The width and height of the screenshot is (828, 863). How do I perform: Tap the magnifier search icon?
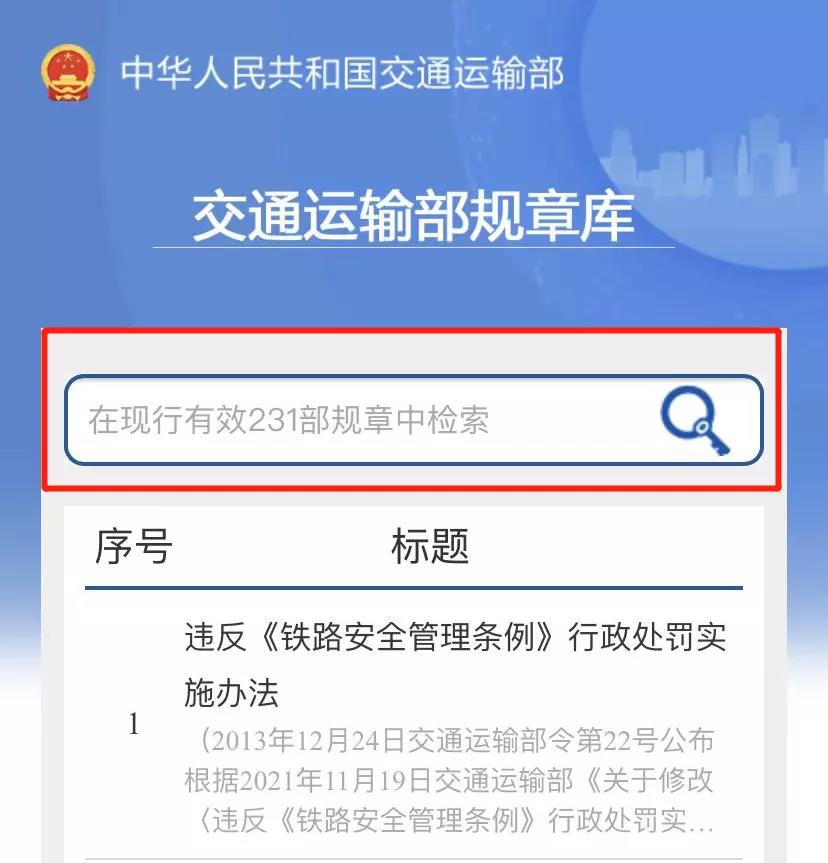[x=695, y=422]
